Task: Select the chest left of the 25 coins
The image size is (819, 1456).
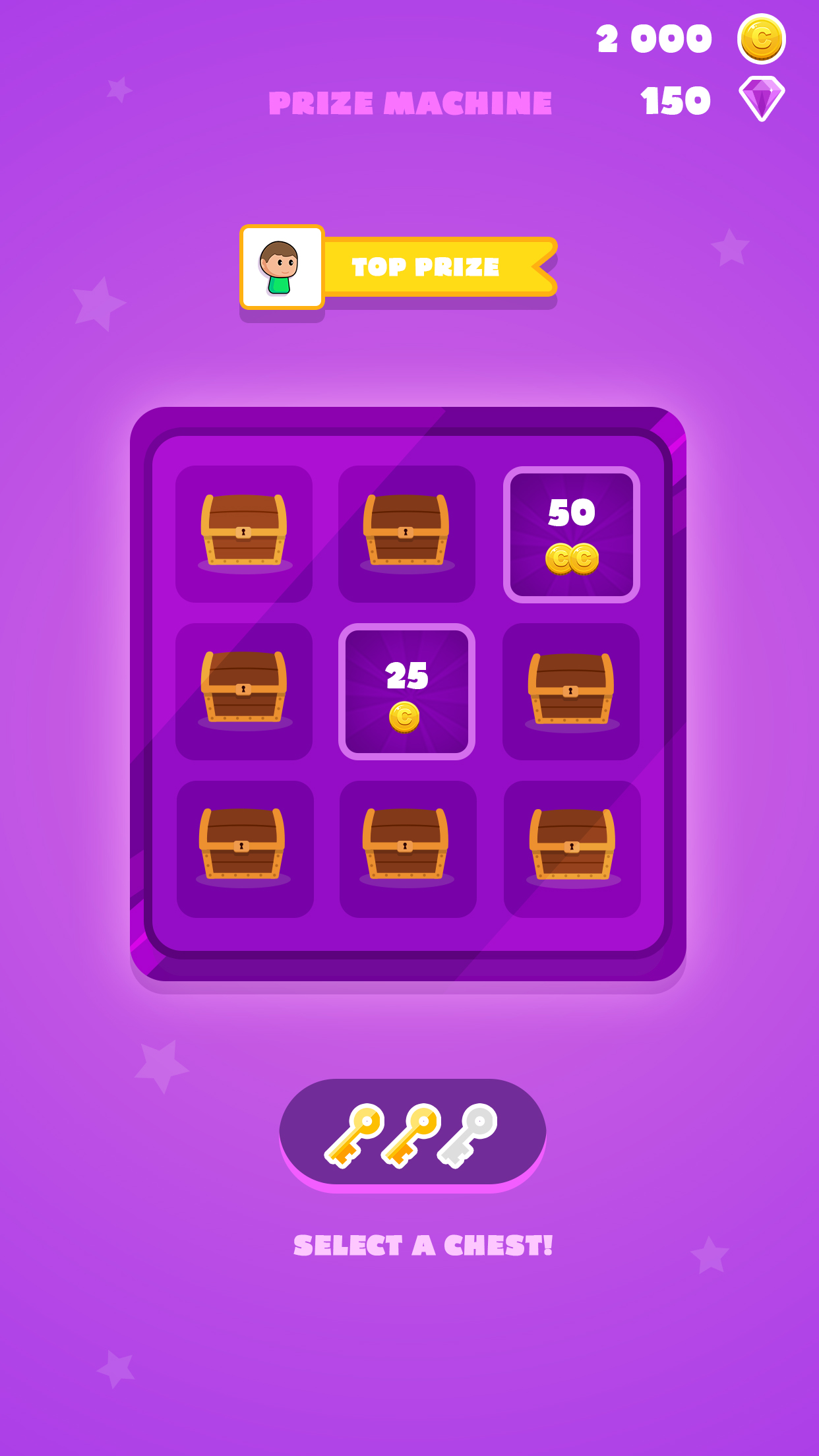Action: [244, 691]
